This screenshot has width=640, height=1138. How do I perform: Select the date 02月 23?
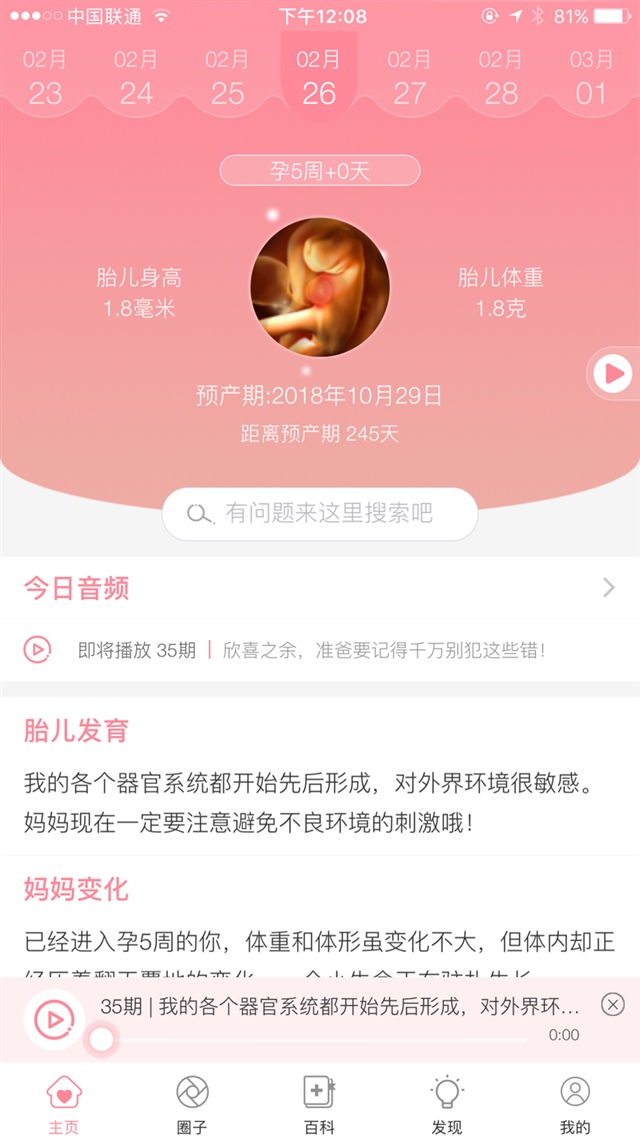coord(45,78)
